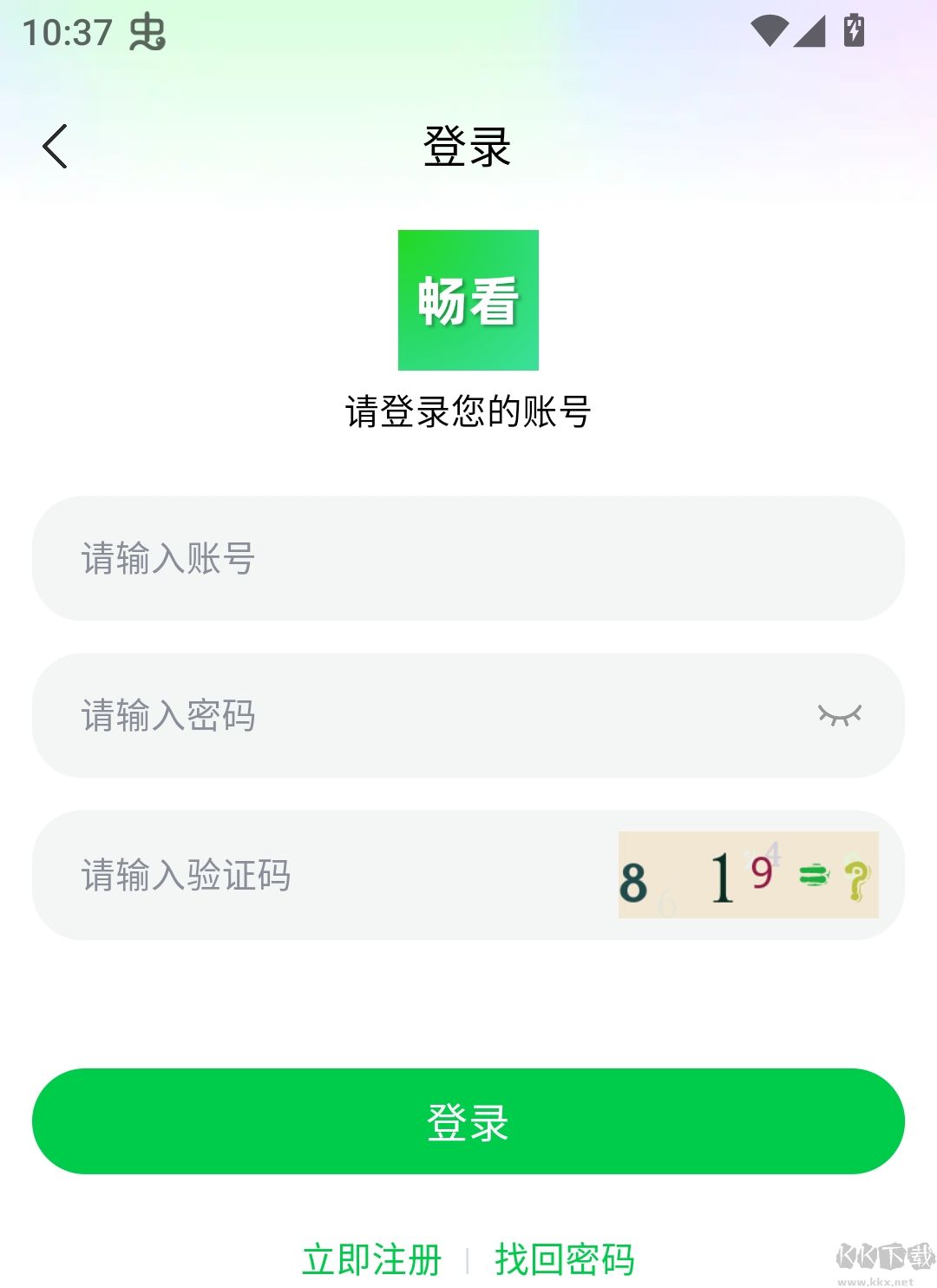Image resolution: width=937 pixels, height=1288 pixels.
Task: Tap the green 登录 button
Action: 468,1121
